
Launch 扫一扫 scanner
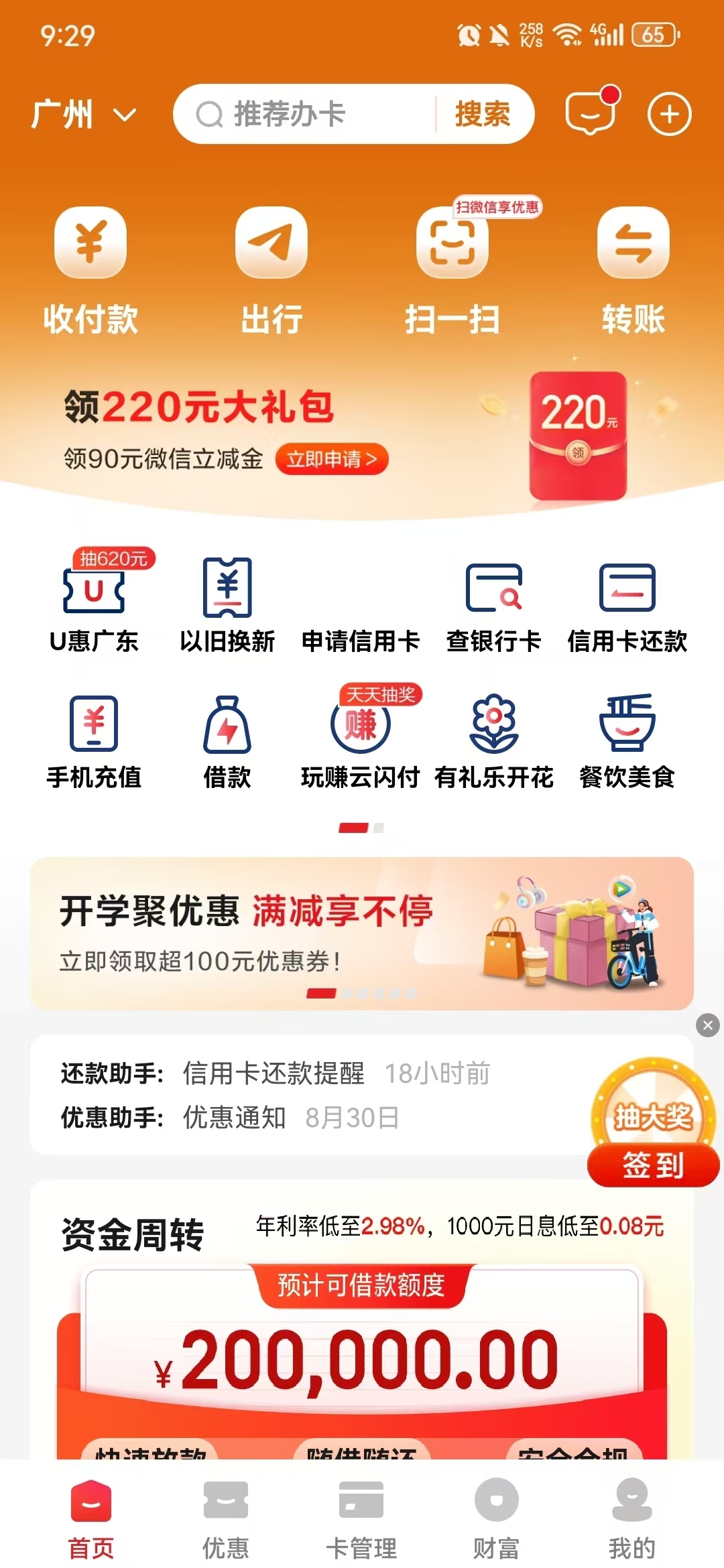(x=452, y=269)
